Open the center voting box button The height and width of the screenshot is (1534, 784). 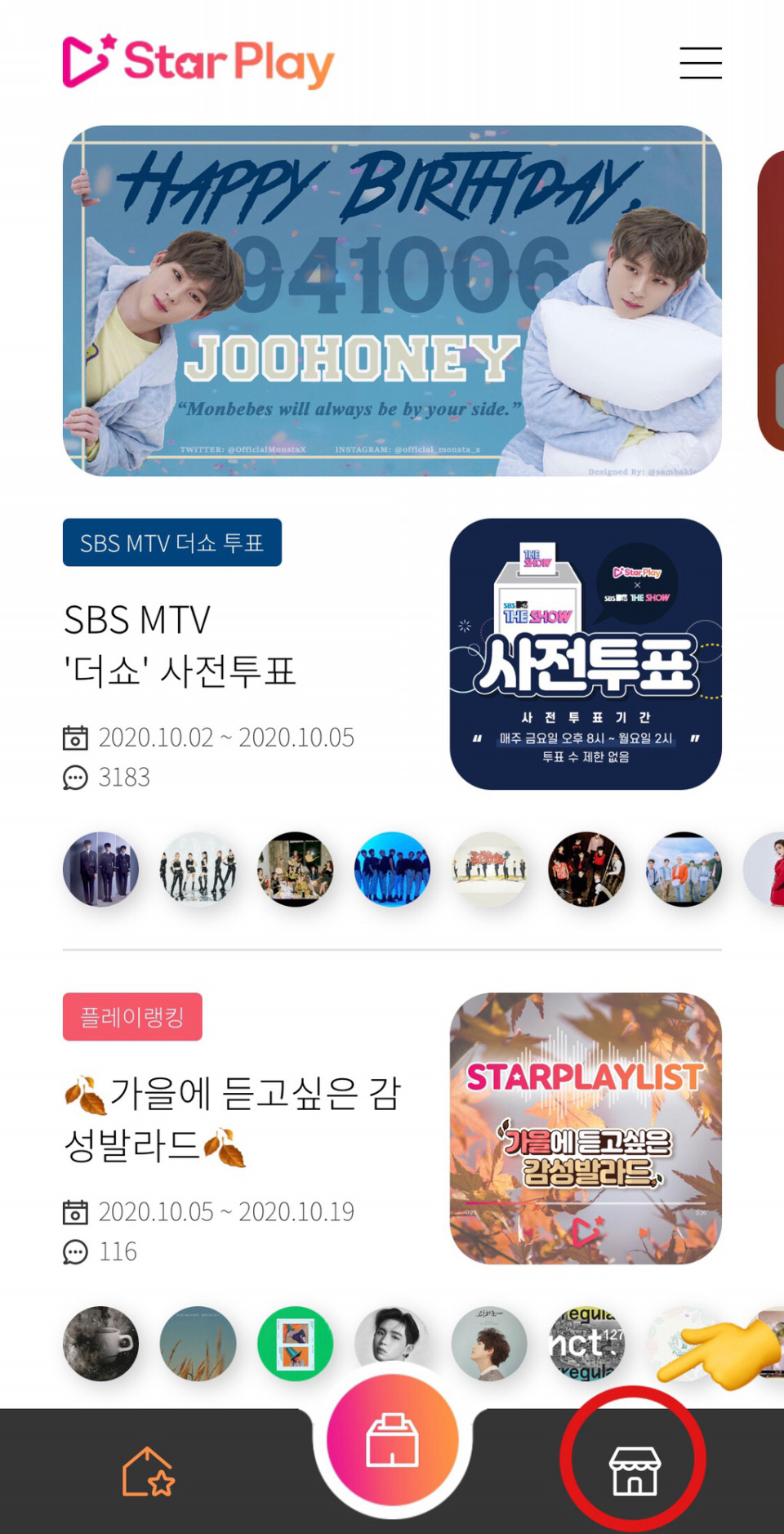(x=392, y=1440)
